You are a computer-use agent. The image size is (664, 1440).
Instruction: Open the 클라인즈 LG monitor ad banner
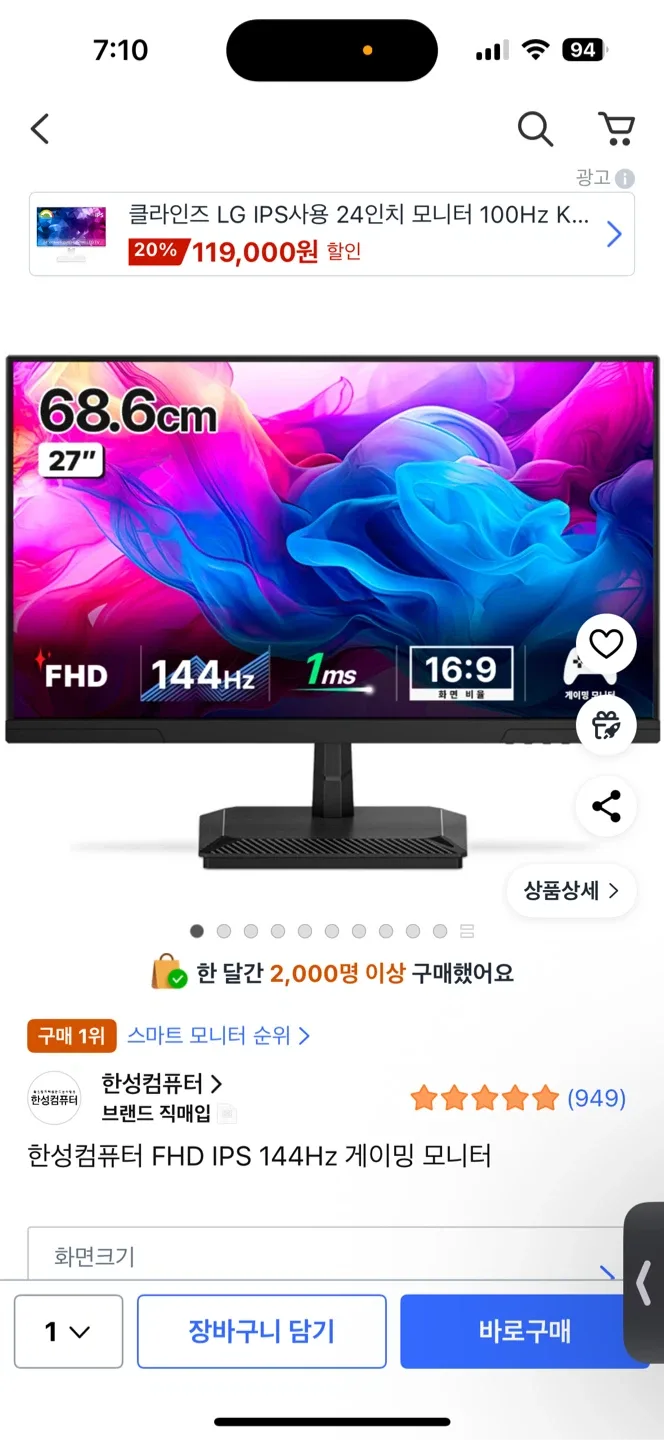click(331, 234)
